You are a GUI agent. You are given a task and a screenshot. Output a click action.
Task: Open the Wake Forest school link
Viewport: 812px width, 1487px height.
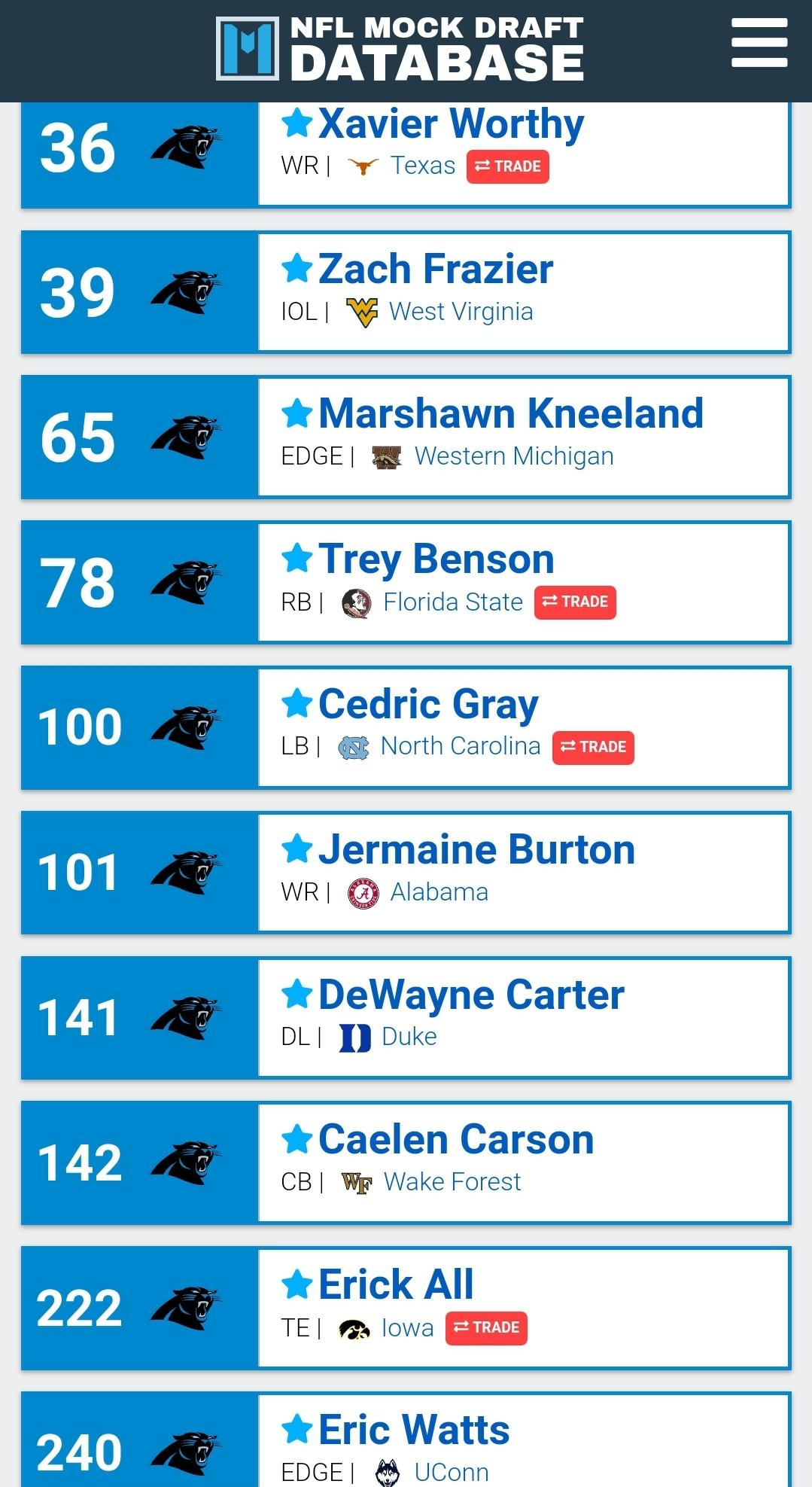pos(452,1182)
